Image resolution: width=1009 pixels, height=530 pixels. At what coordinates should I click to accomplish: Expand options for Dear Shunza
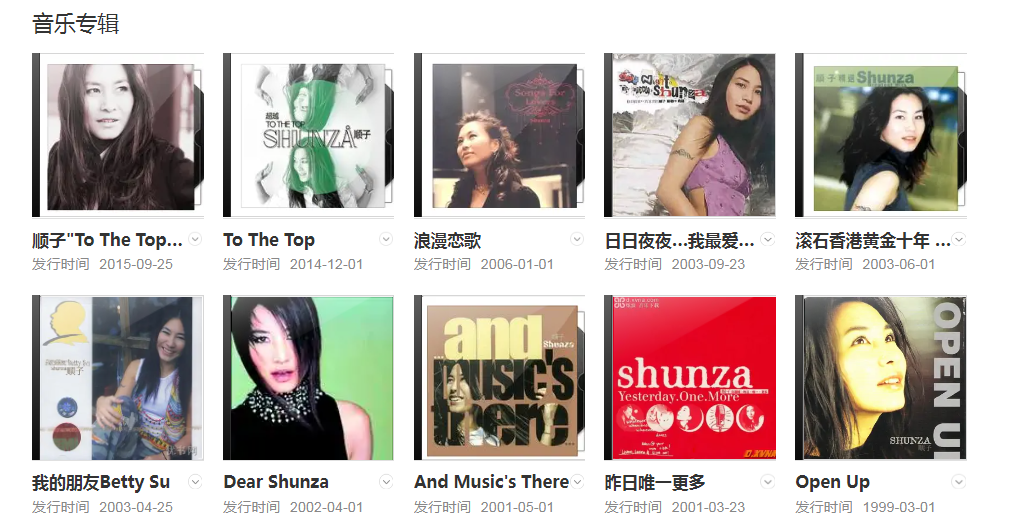(386, 482)
